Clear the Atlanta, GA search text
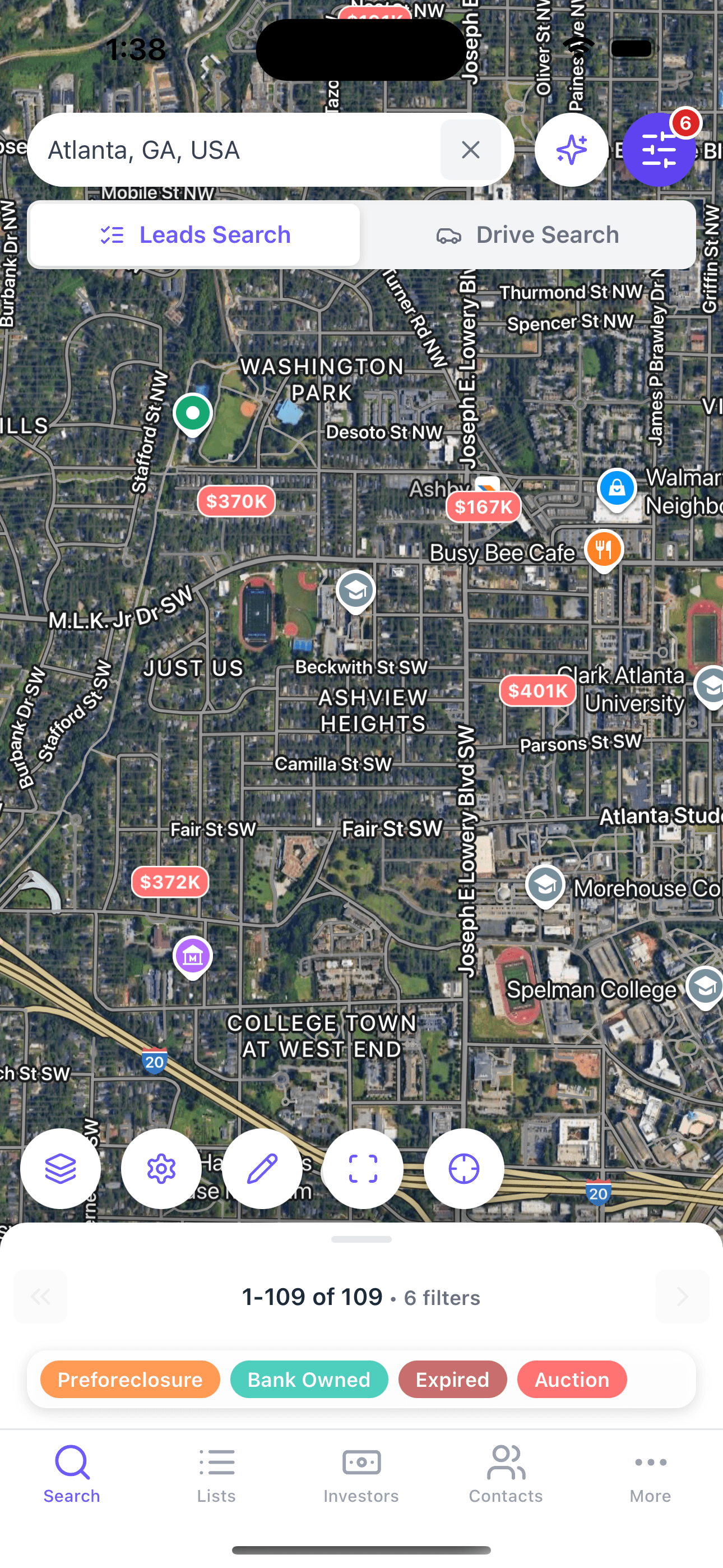The image size is (723, 1568). click(x=470, y=149)
